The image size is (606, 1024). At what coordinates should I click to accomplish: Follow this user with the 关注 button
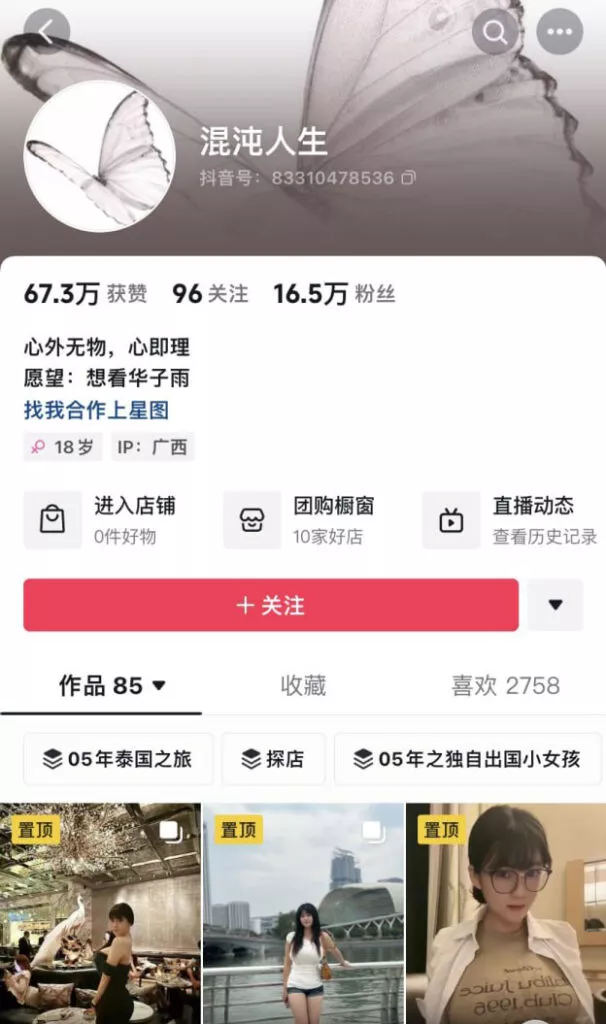(x=271, y=605)
